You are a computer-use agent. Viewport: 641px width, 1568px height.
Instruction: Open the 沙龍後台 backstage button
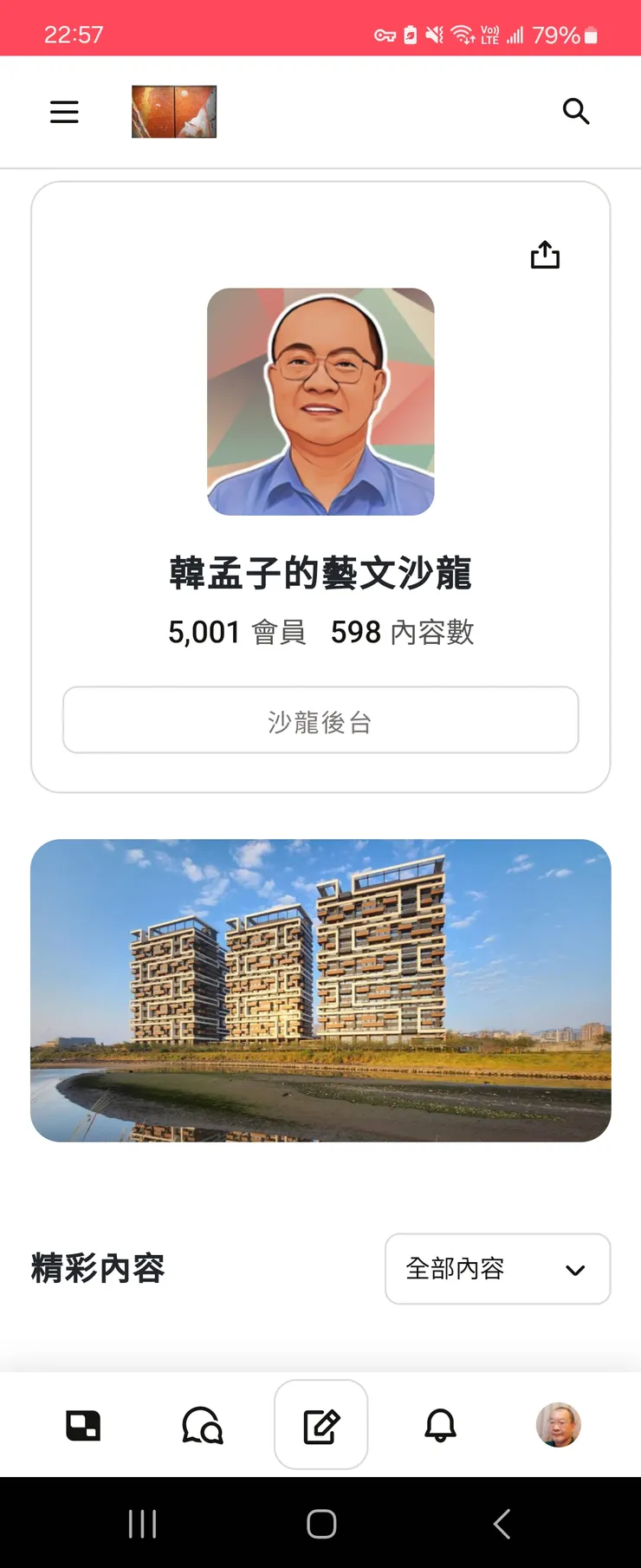(x=320, y=720)
